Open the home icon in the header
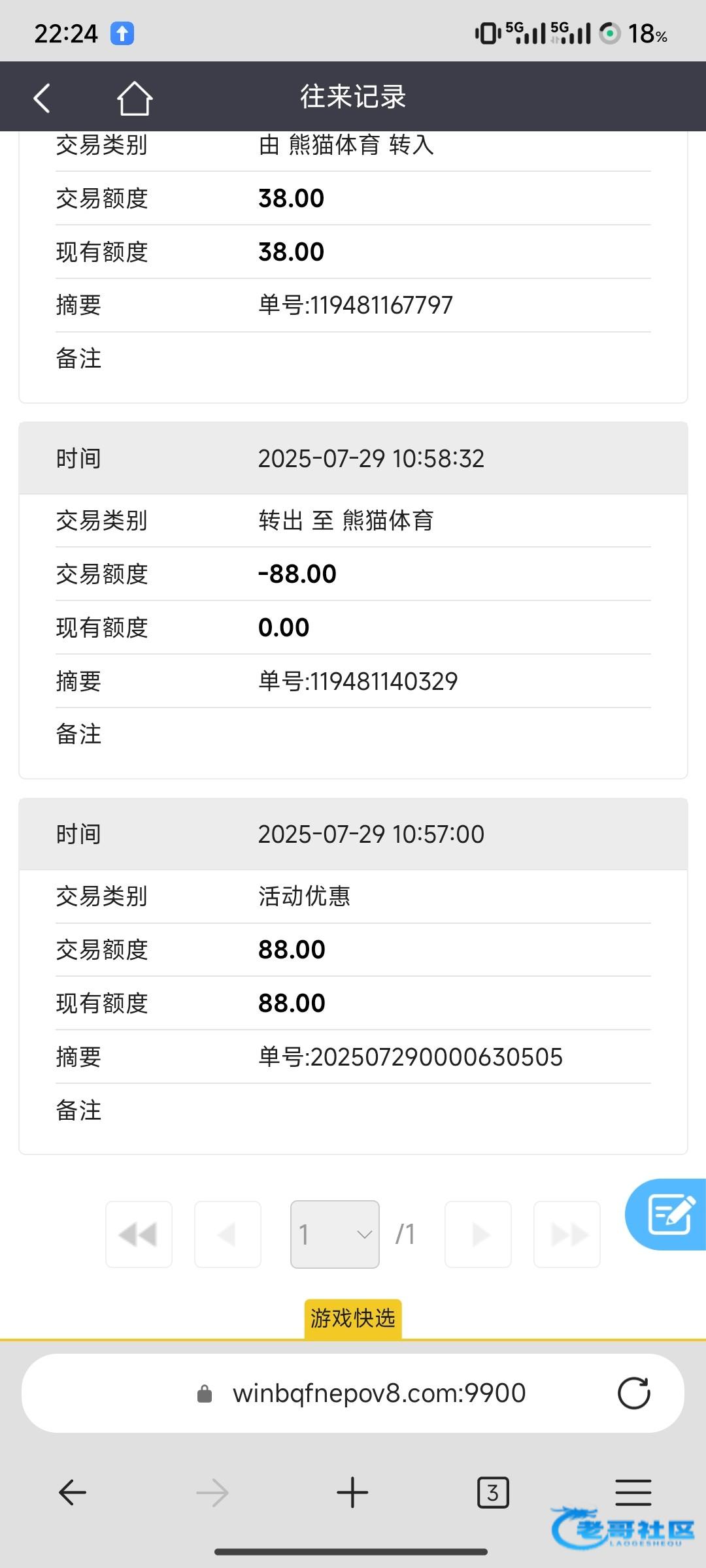This screenshot has height=1568, width=706. point(135,98)
